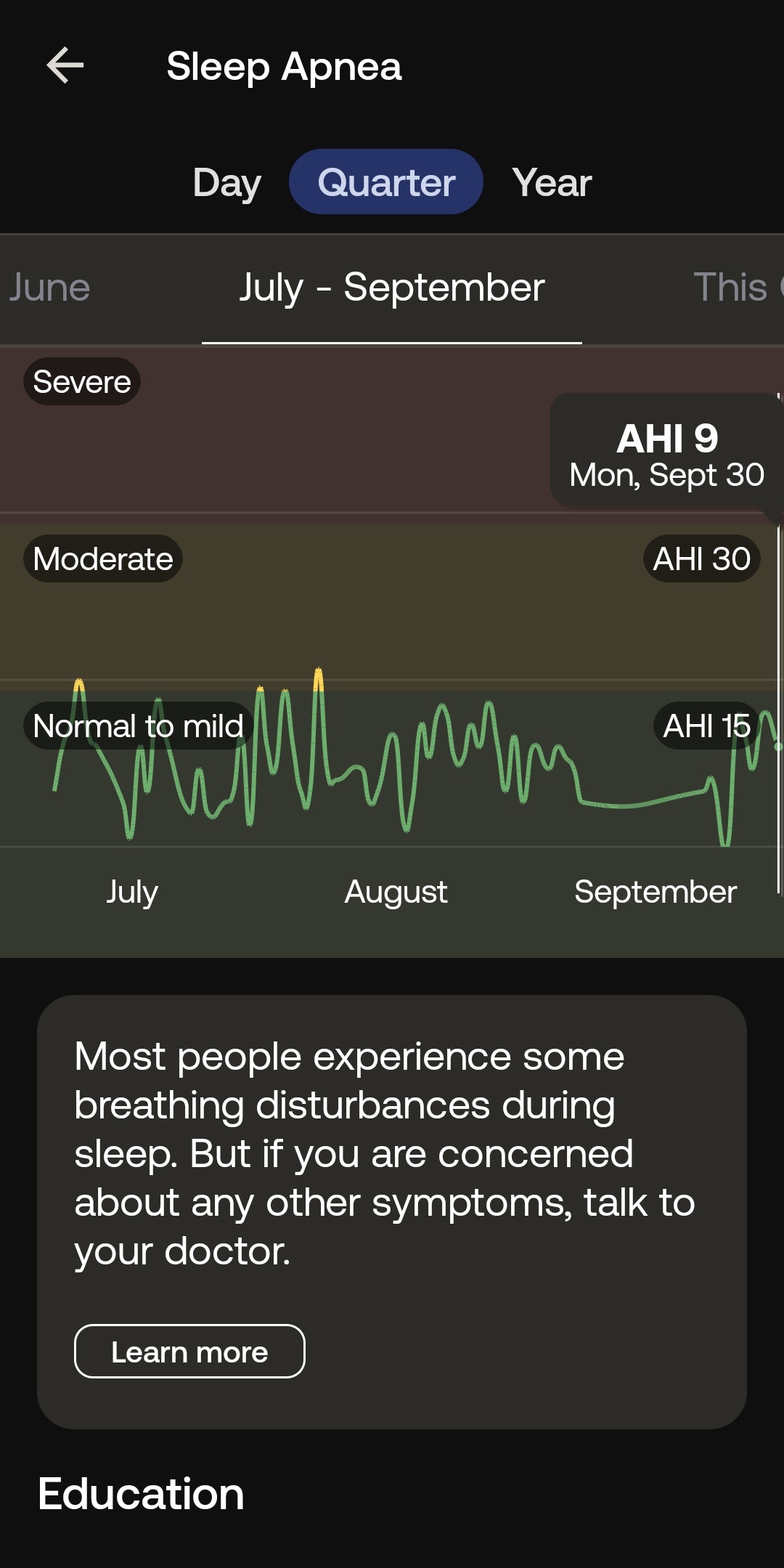784x1568 pixels.
Task: Tap Learn more about breathing disturbances
Action: 189,1352
